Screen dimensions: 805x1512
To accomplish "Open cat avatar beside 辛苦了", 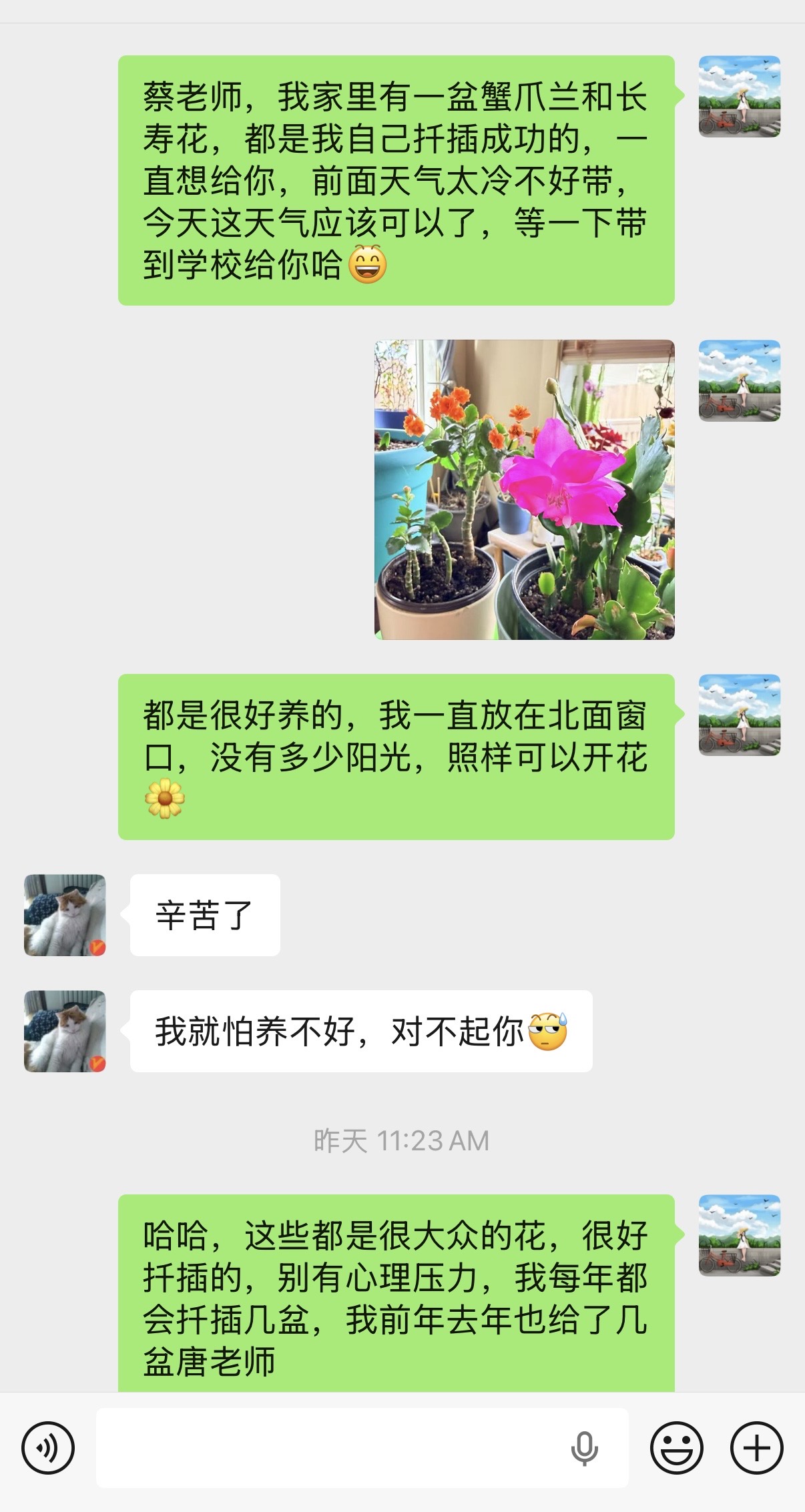I will pos(65,915).
